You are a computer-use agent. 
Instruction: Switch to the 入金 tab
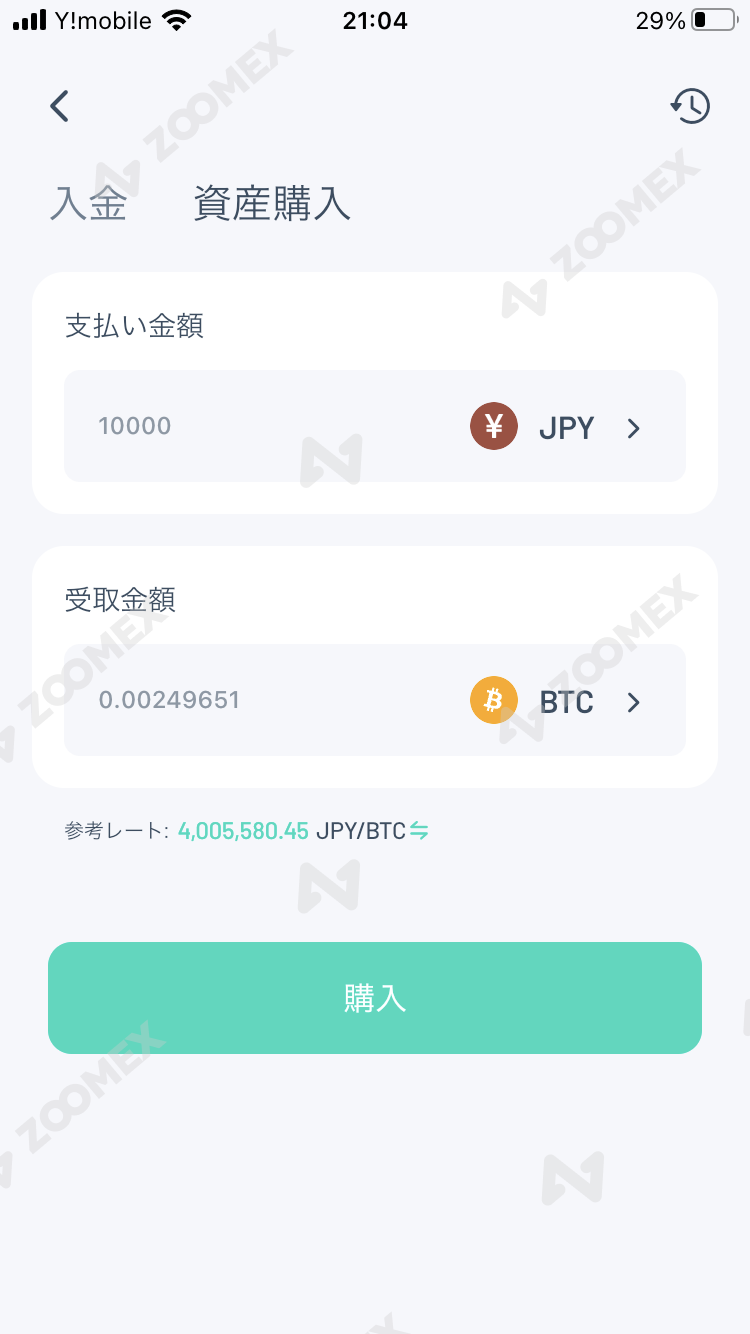88,203
